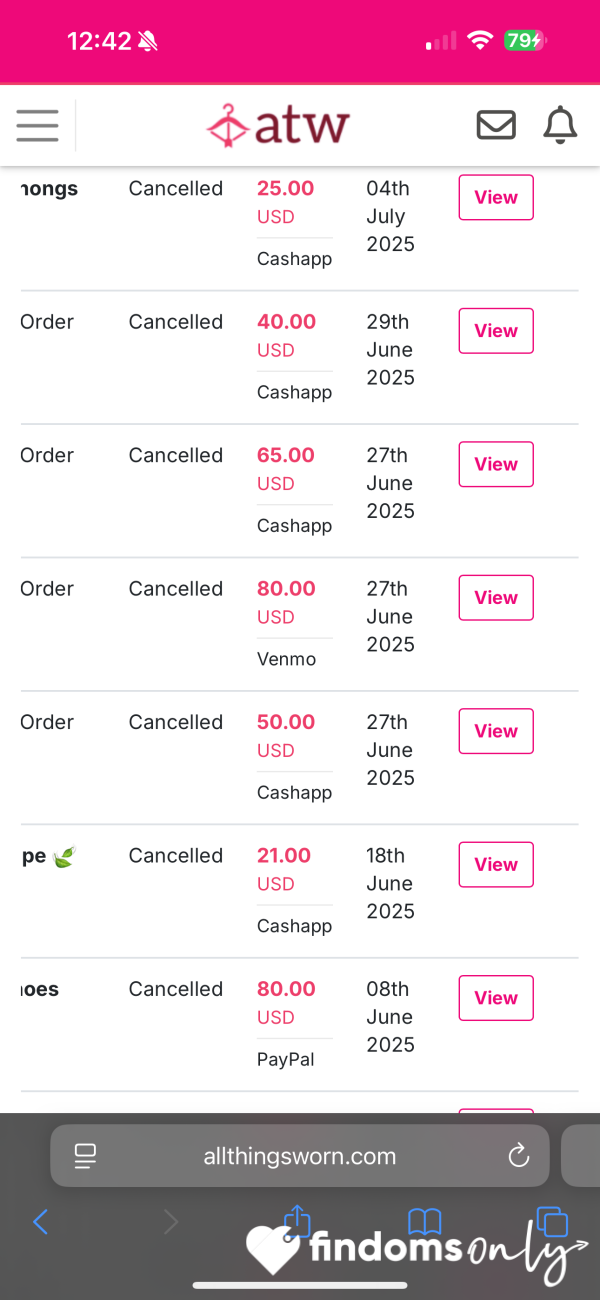This screenshot has width=600, height=1300.
Task: Open Safari bookmarks
Action: click(x=424, y=1220)
